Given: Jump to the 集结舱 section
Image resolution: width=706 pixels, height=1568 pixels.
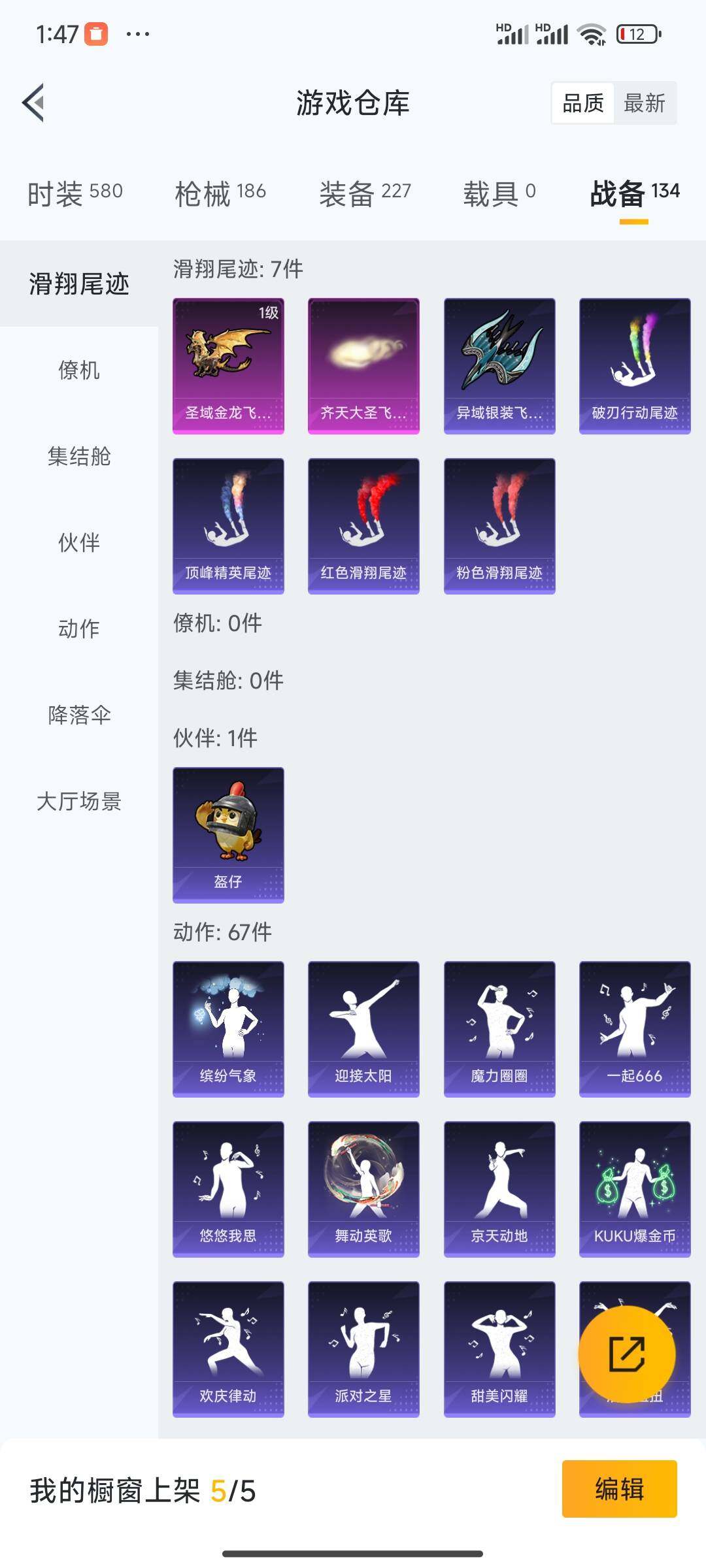Looking at the screenshot, I should click(x=78, y=457).
